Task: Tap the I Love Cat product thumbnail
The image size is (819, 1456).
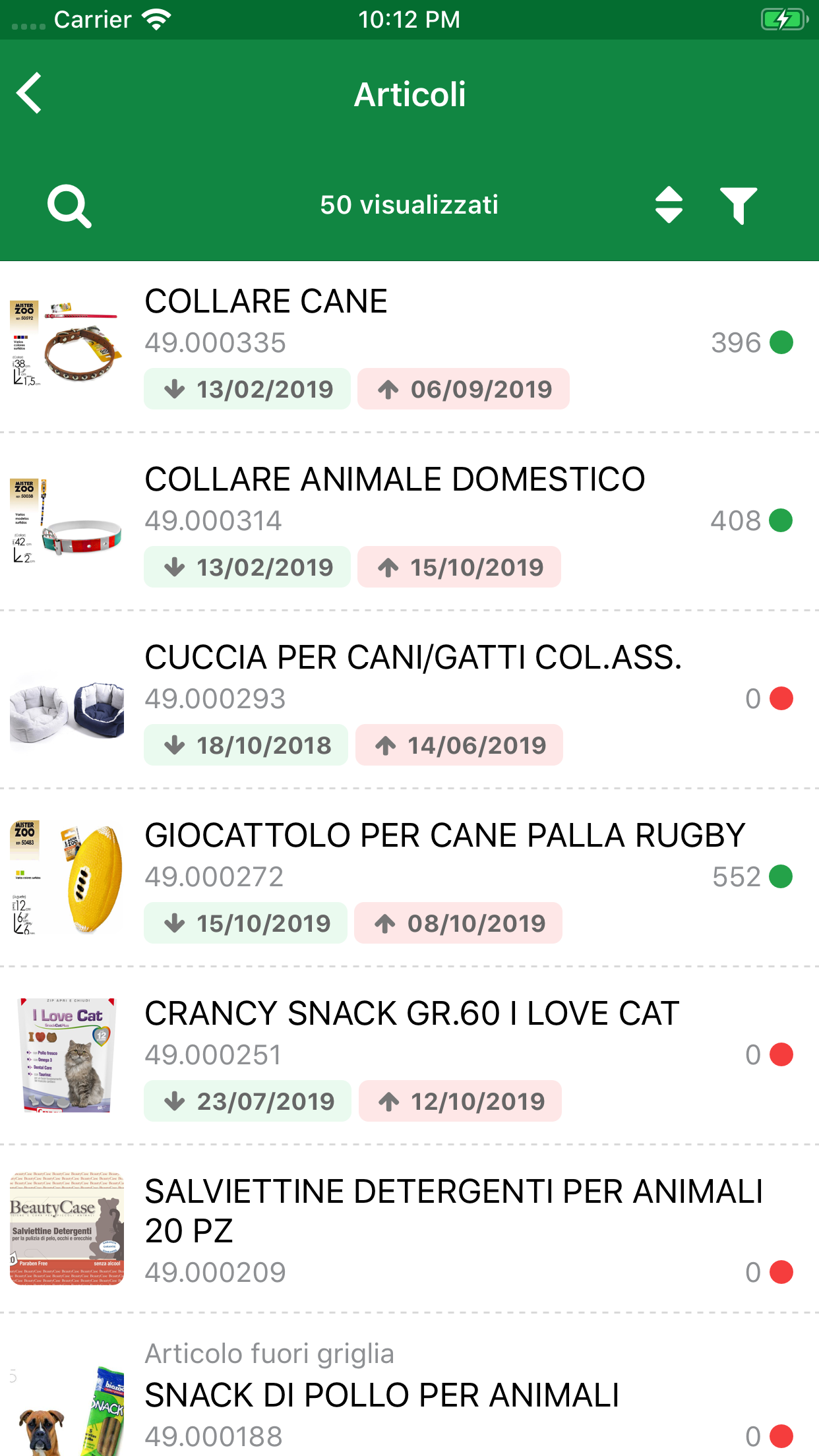Action: tap(66, 1055)
